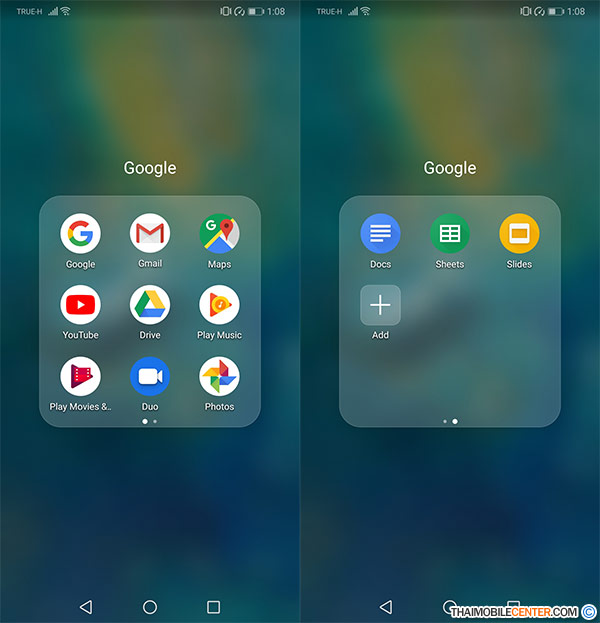Open Google Docs

(x=380, y=234)
